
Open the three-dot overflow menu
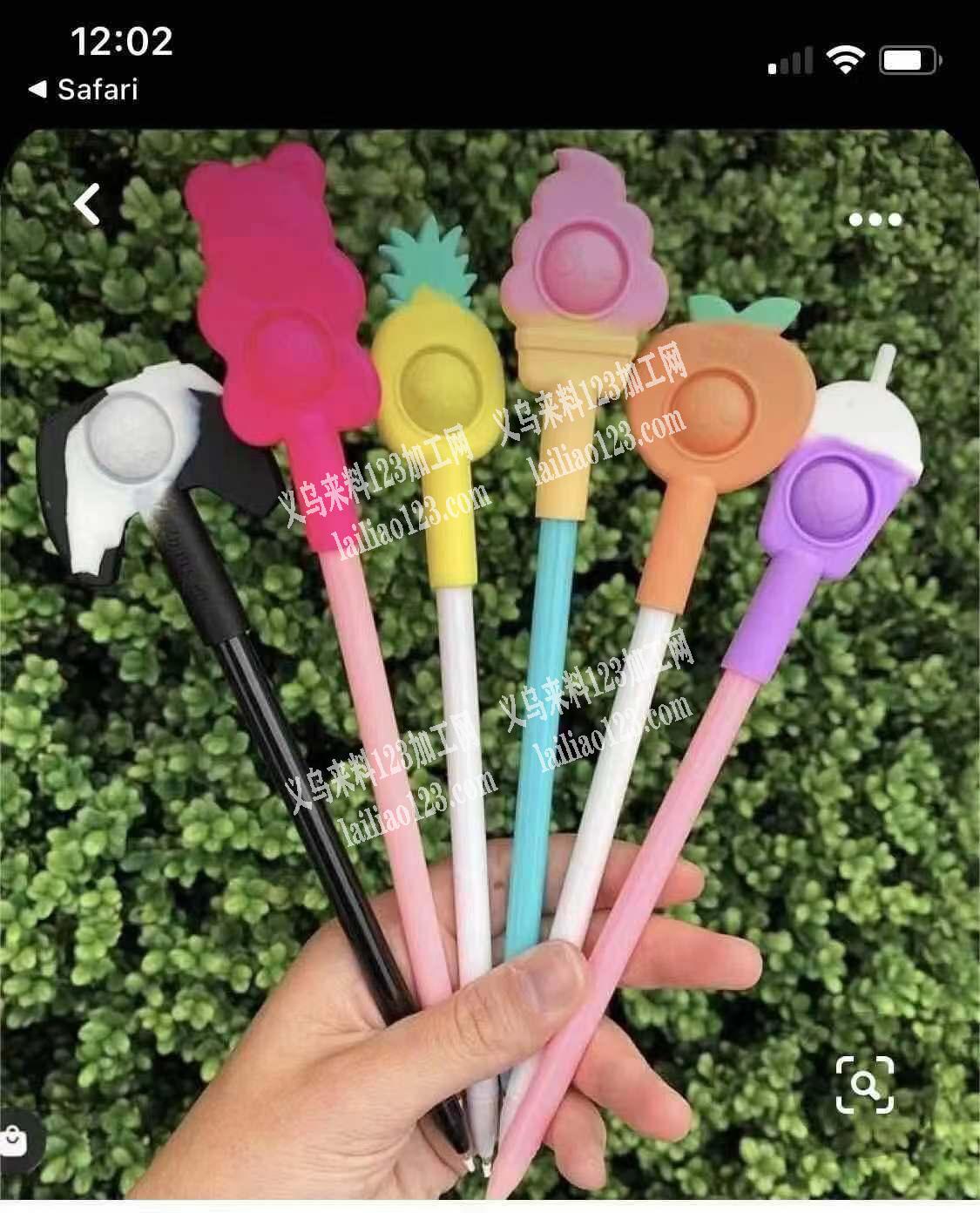tap(875, 220)
